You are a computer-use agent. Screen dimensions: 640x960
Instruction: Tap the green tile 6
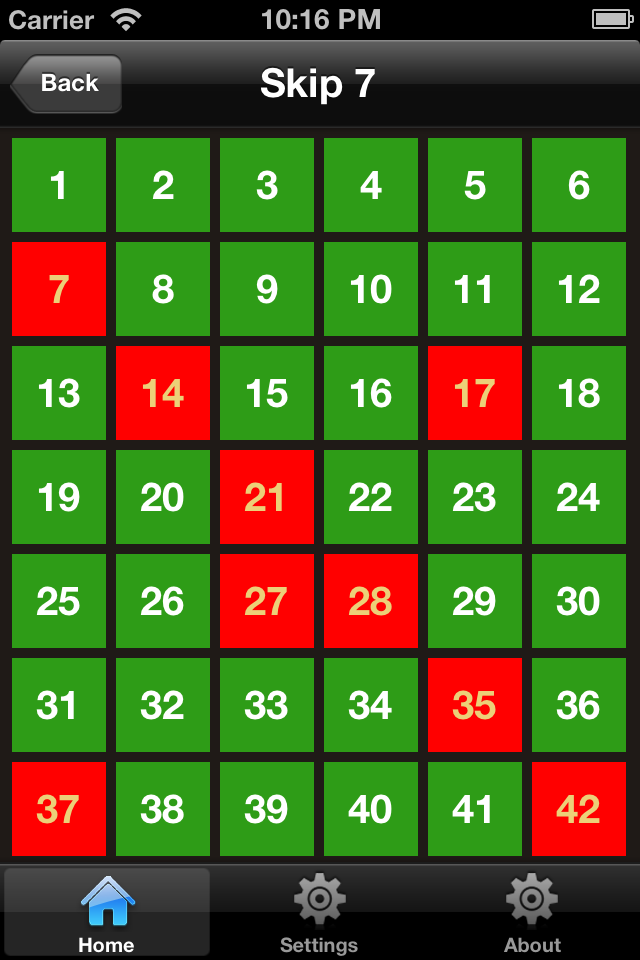579,185
